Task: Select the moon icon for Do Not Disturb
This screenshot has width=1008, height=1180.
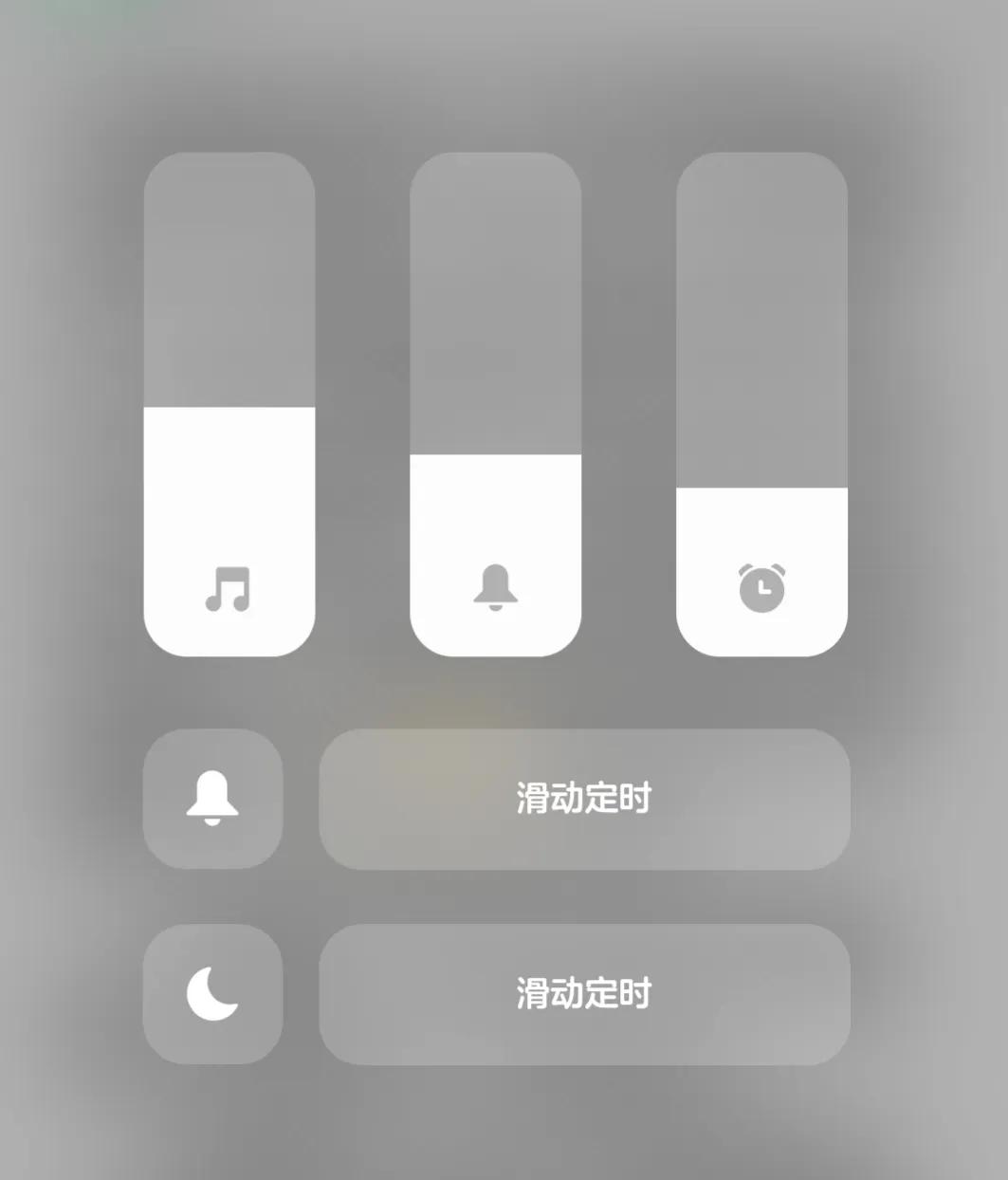Action: pos(212,992)
